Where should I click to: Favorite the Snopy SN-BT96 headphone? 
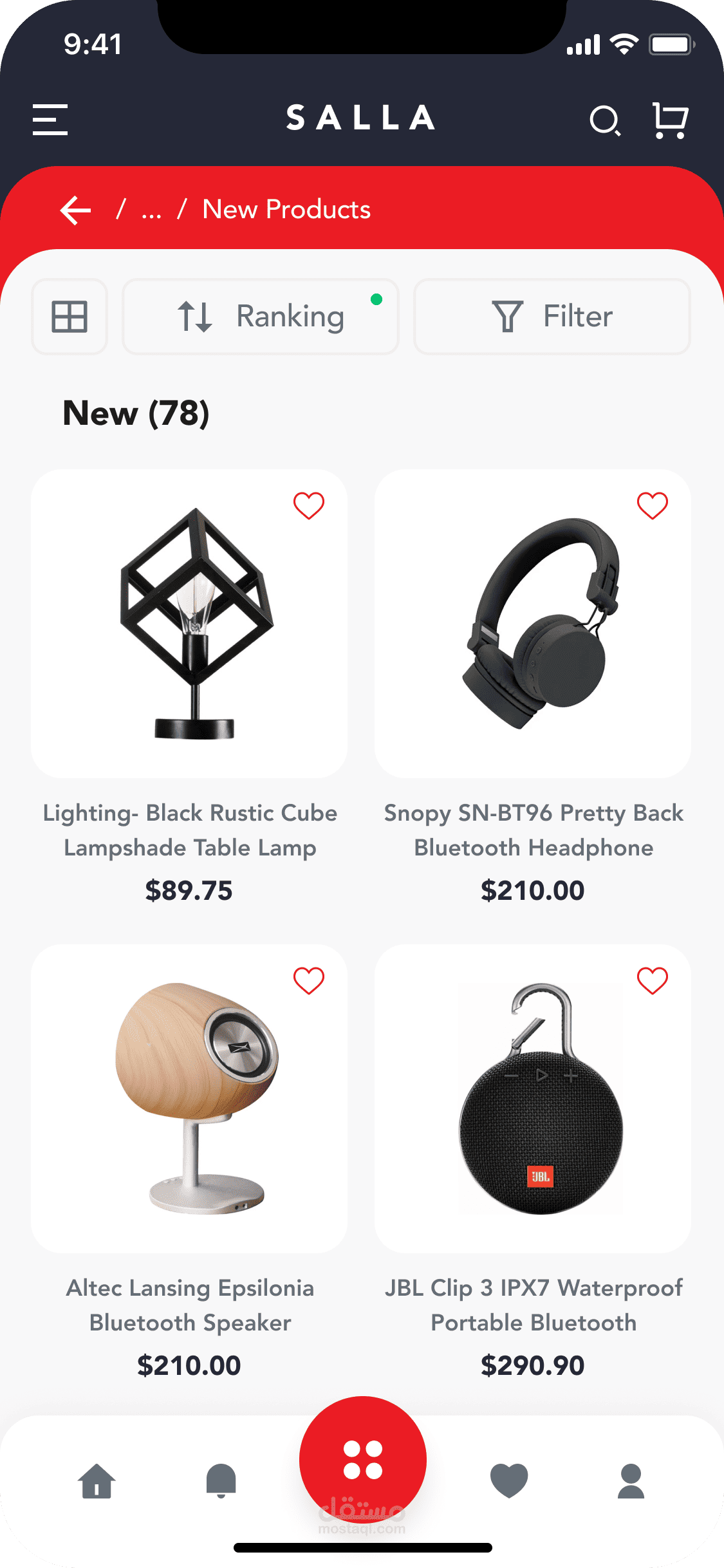653,505
